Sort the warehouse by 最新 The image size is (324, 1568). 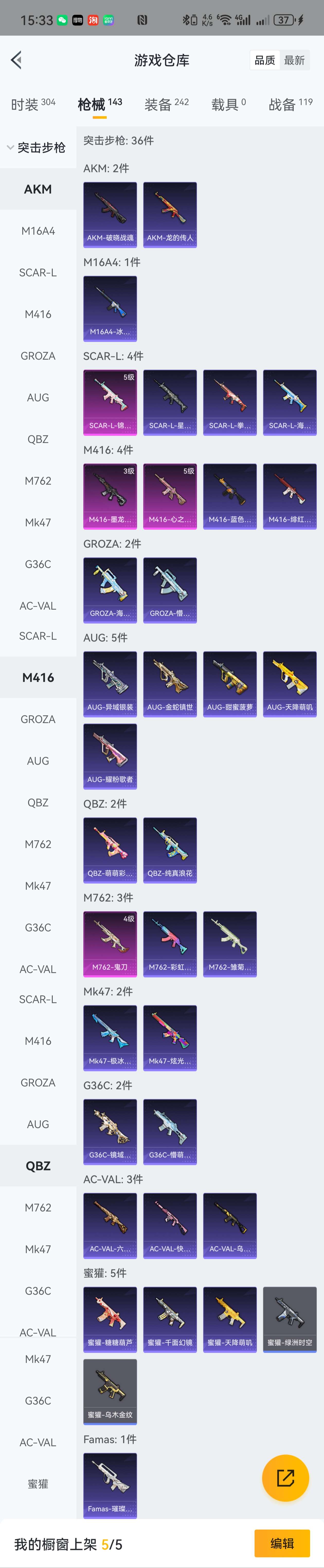(294, 60)
